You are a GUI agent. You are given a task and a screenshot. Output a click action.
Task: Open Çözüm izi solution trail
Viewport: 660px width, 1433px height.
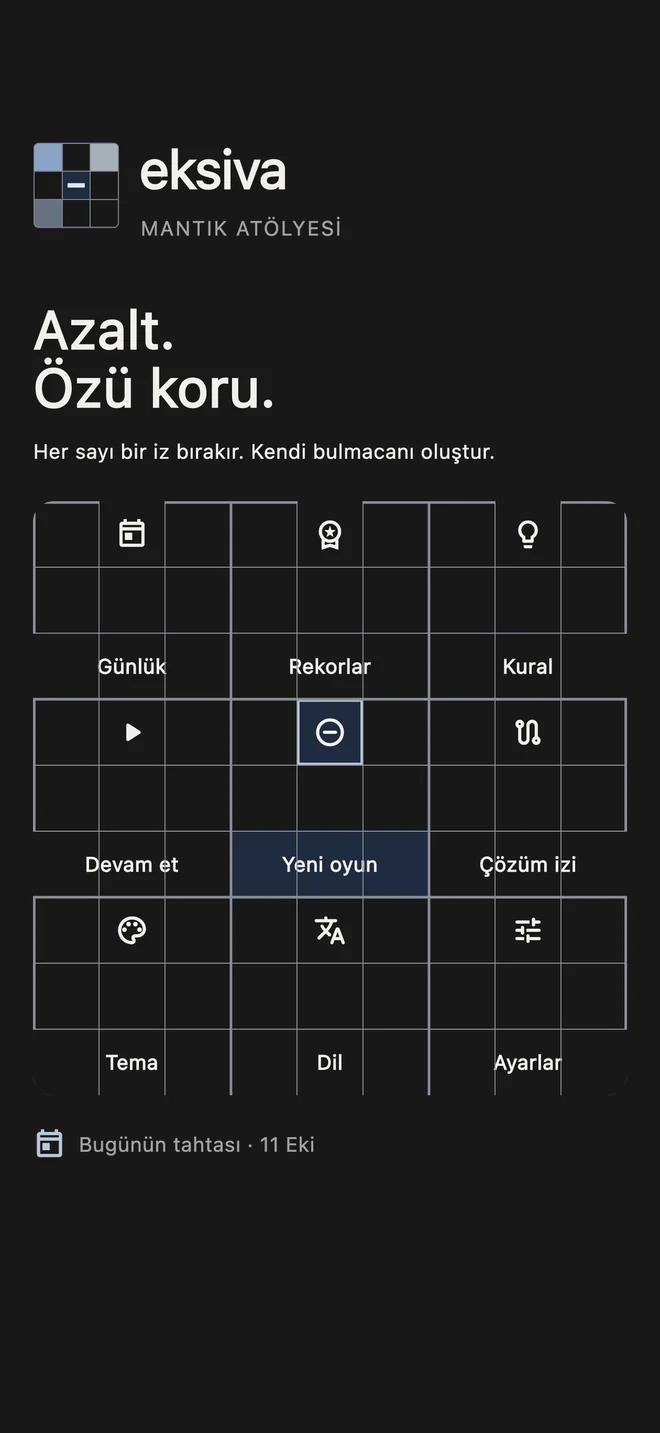point(528,798)
